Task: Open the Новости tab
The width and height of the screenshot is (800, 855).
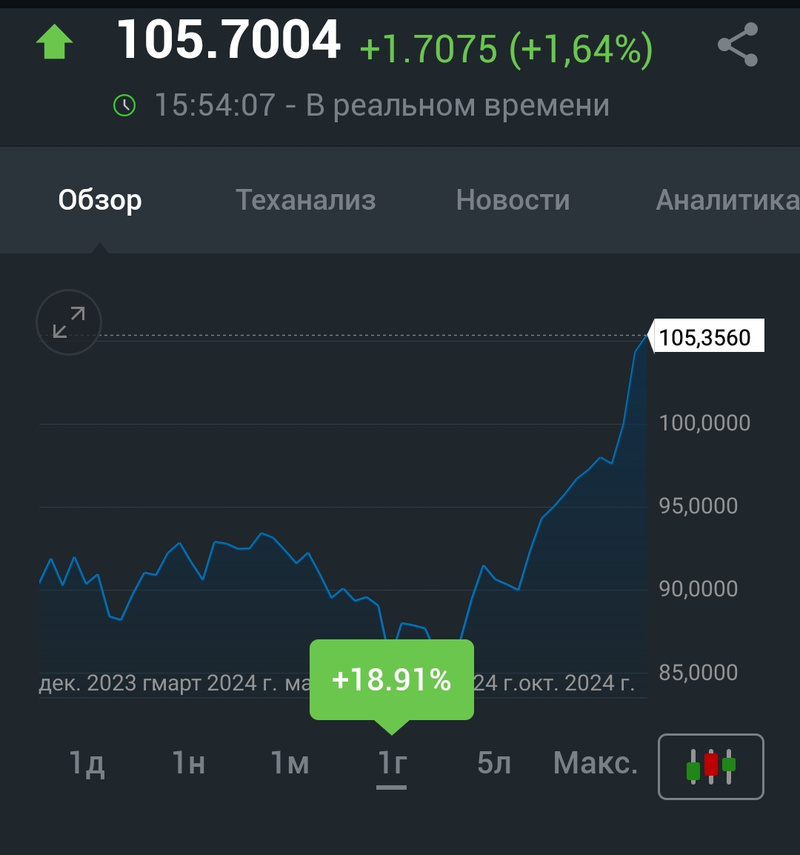Action: pyautogui.click(x=513, y=200)
